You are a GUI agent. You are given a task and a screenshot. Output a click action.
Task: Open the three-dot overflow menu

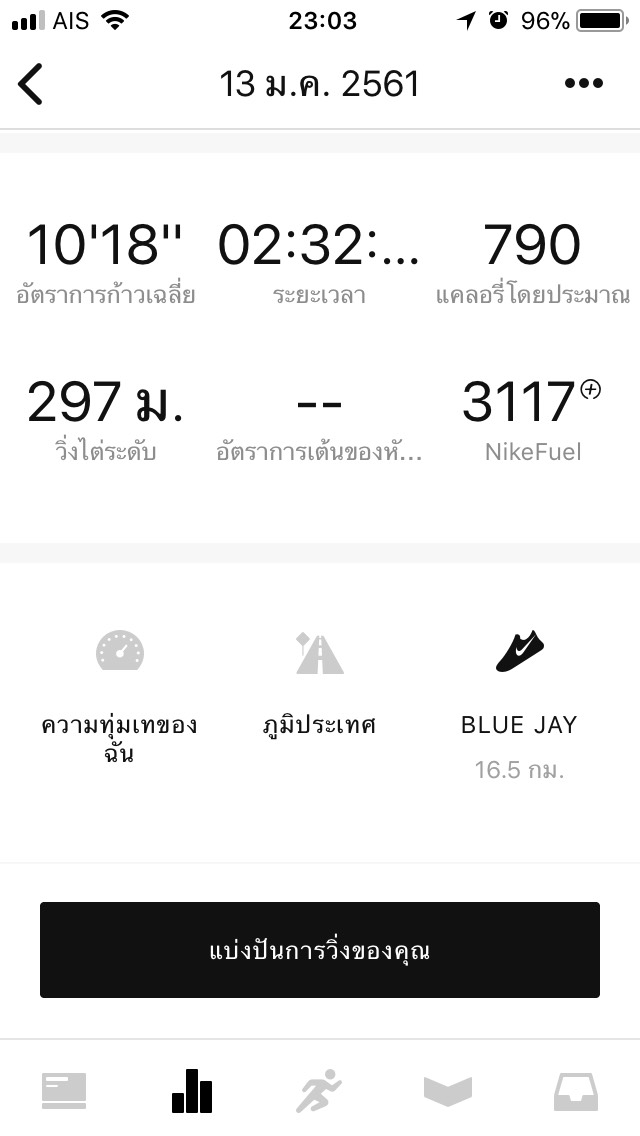coord(584,84)
